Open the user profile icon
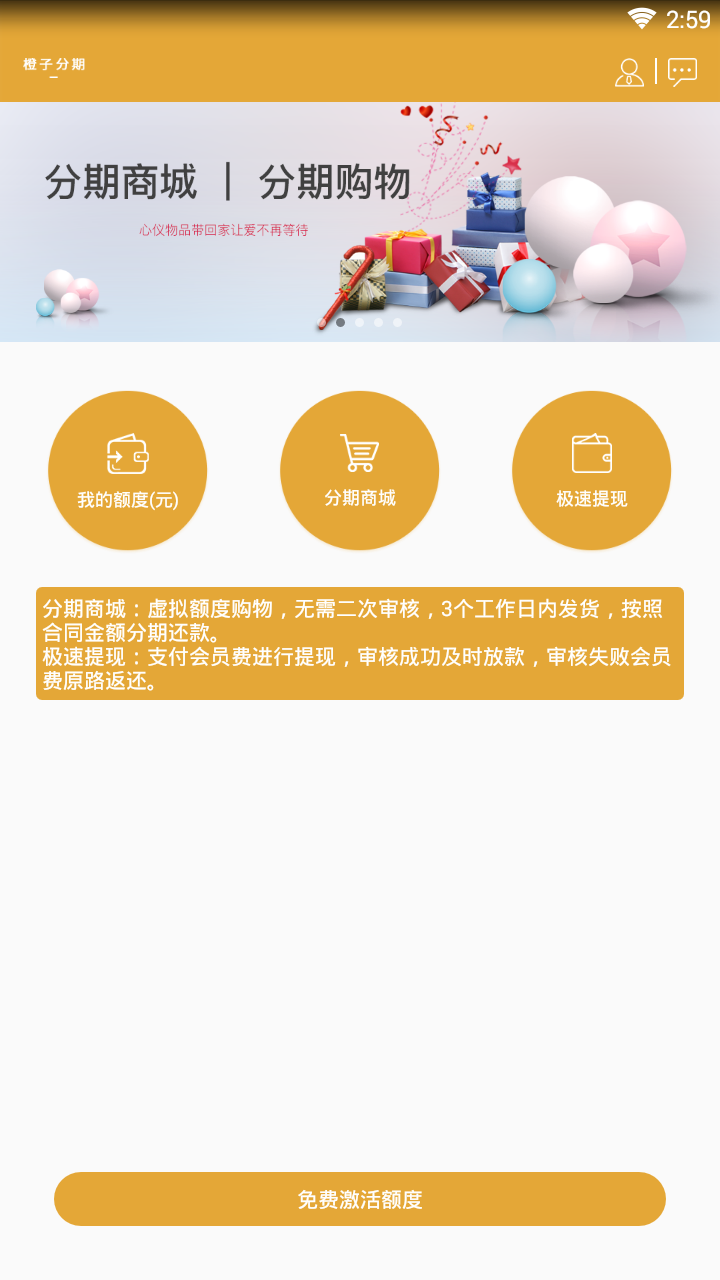 [x=629, y=72]
